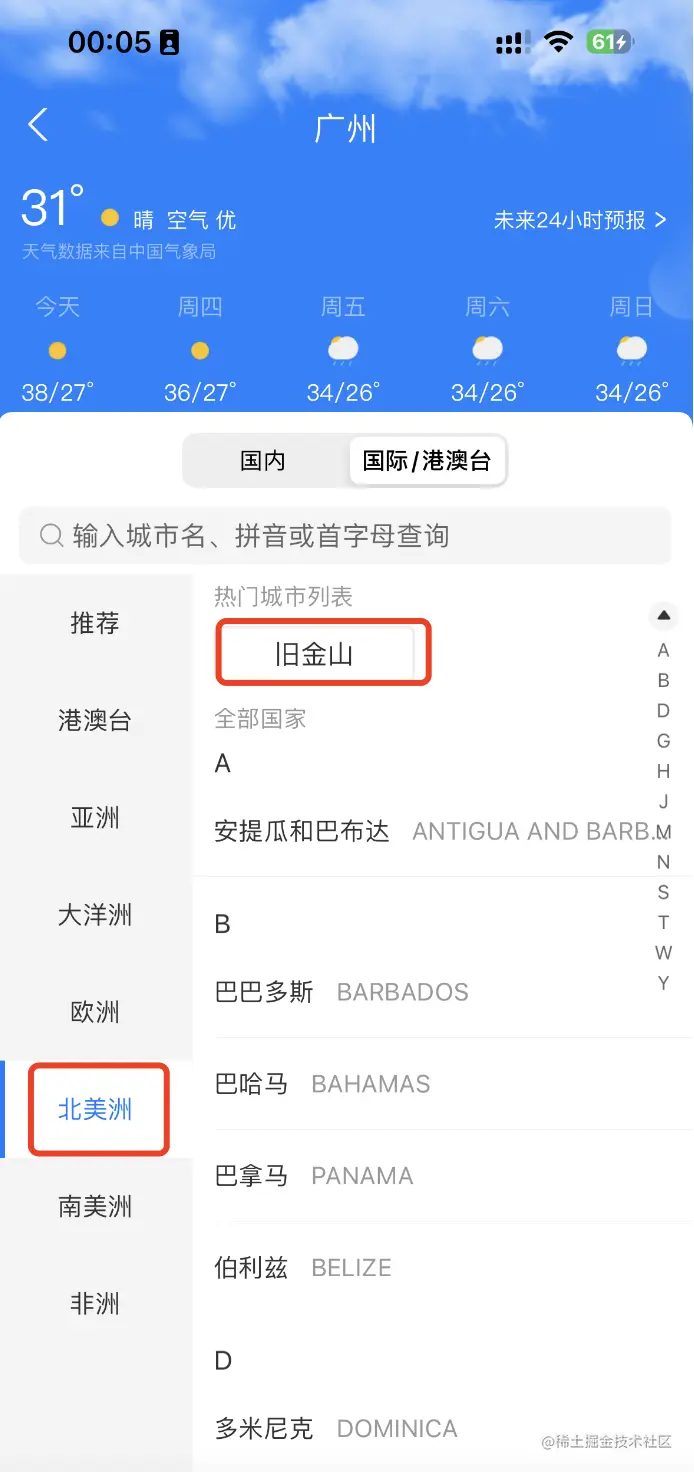Switch to the 国内 segment
This screenshot has width=694, height=1472.
tap(264, 460)
